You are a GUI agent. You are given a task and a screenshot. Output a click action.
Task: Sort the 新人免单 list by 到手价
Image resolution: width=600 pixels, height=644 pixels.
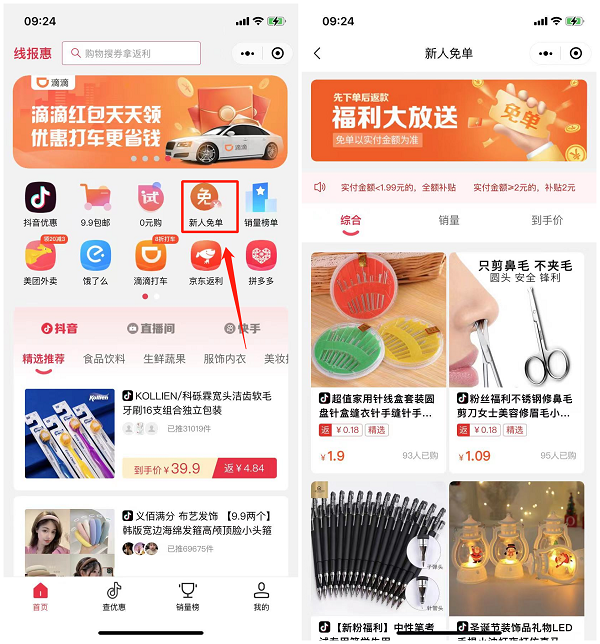pyautogui.click(x=547, y=220)
